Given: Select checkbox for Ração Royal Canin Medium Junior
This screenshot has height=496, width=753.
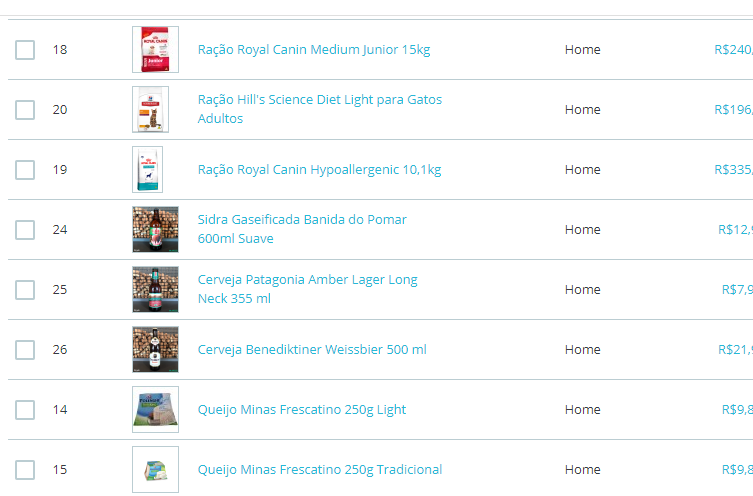Looking at the screenshot, I should [25, 50].
